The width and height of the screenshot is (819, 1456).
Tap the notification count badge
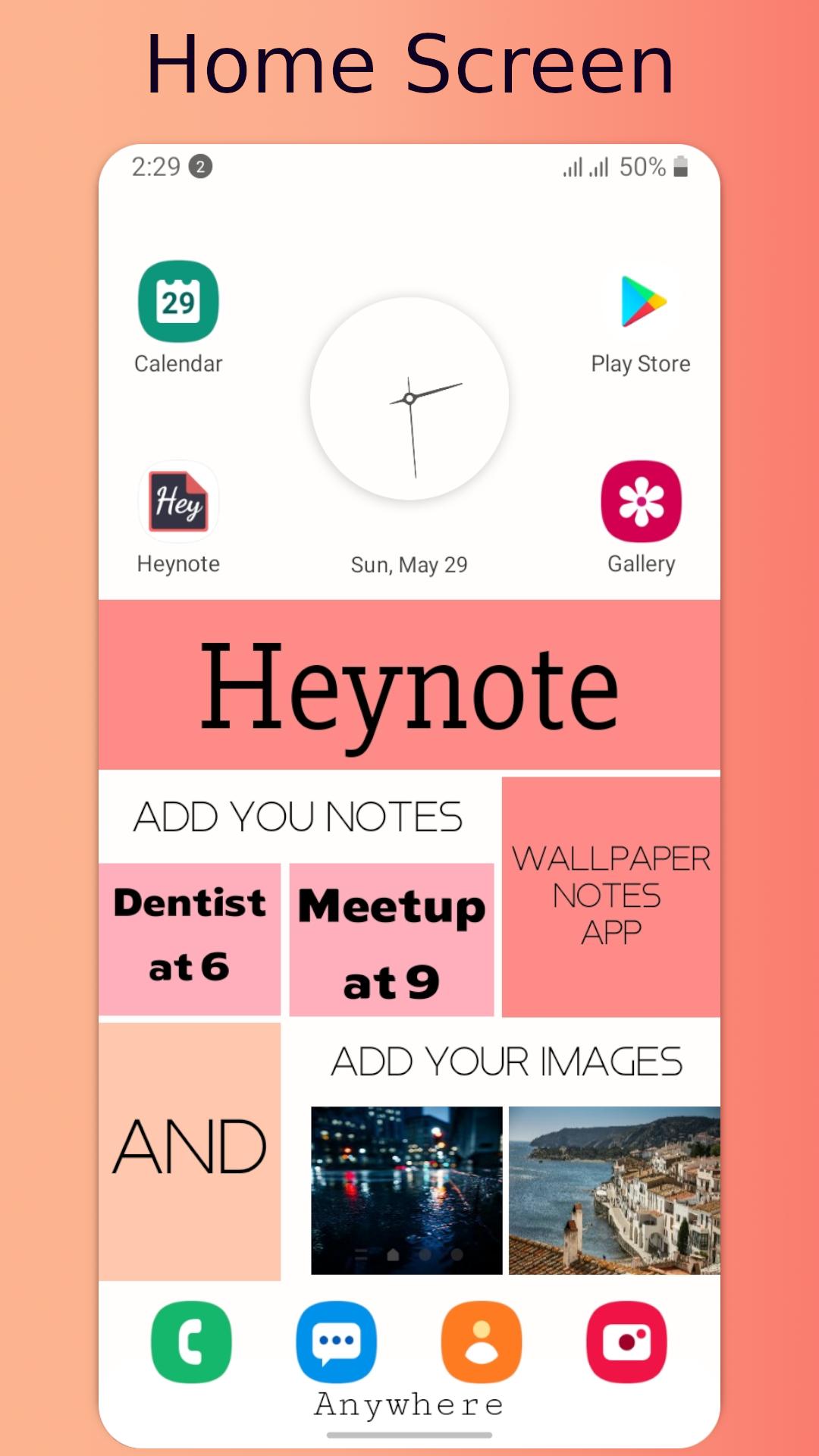coord(199,165)
